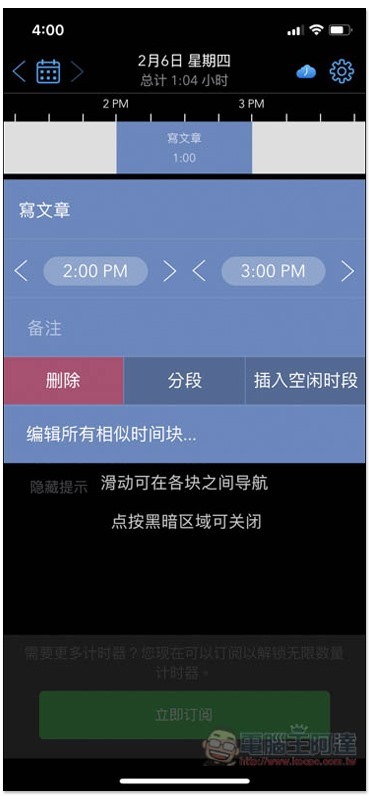Select the 寫文章 block on the timeline
This screenshot has width=369, height=800.
click(x=184, y=147)
